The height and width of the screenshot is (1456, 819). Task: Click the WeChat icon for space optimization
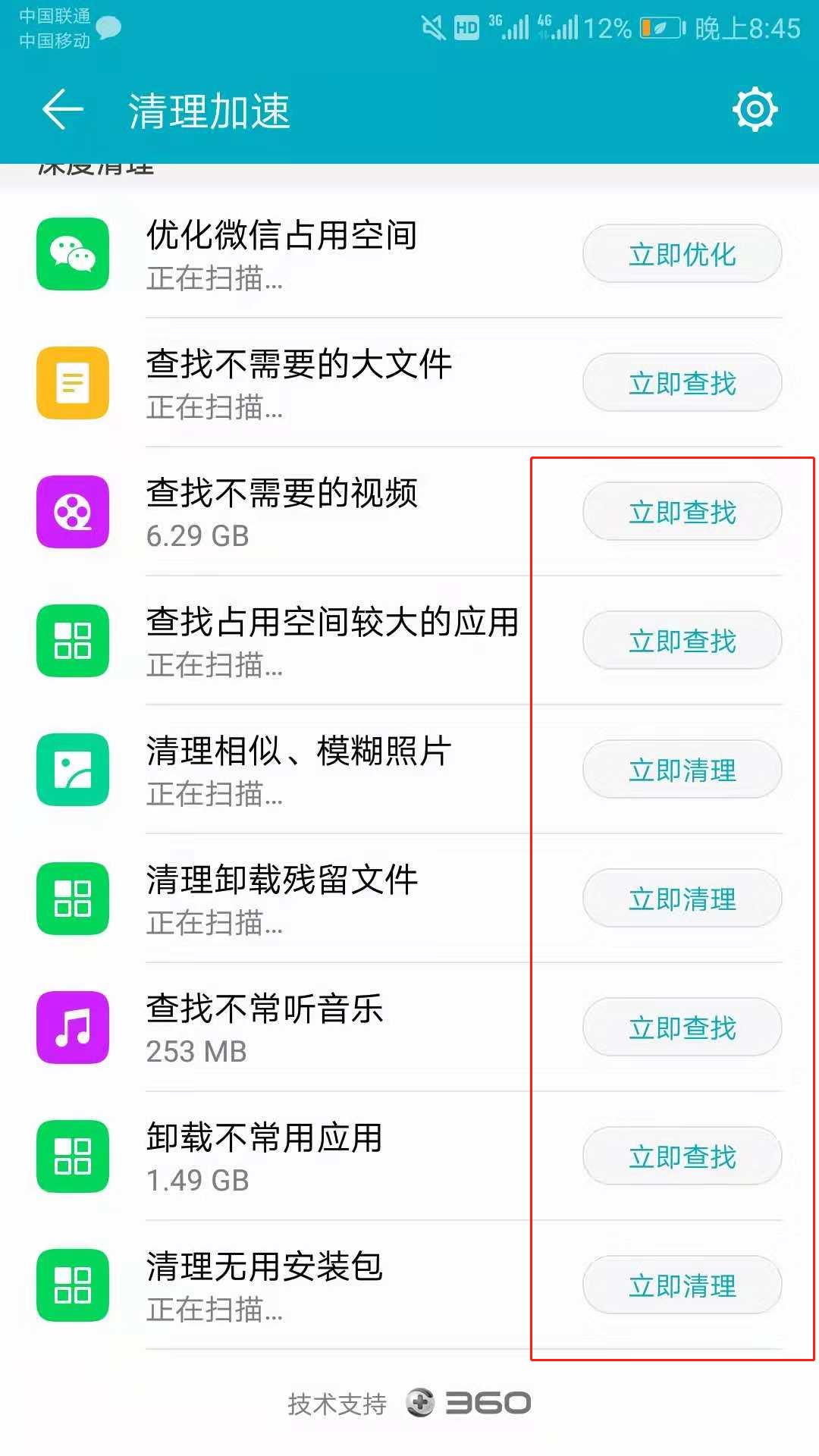pos(72,256)
